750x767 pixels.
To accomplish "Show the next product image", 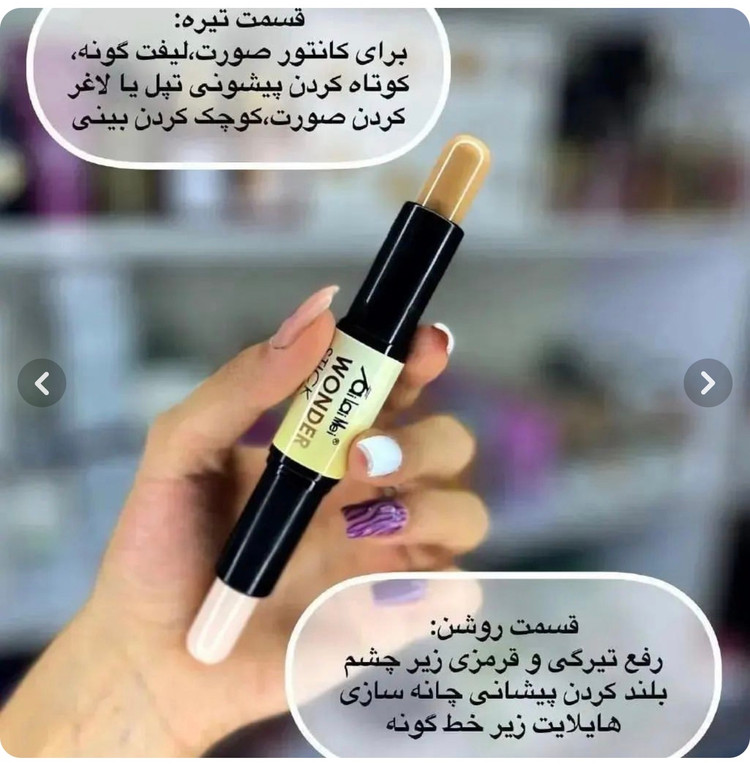I will (707, 382).
